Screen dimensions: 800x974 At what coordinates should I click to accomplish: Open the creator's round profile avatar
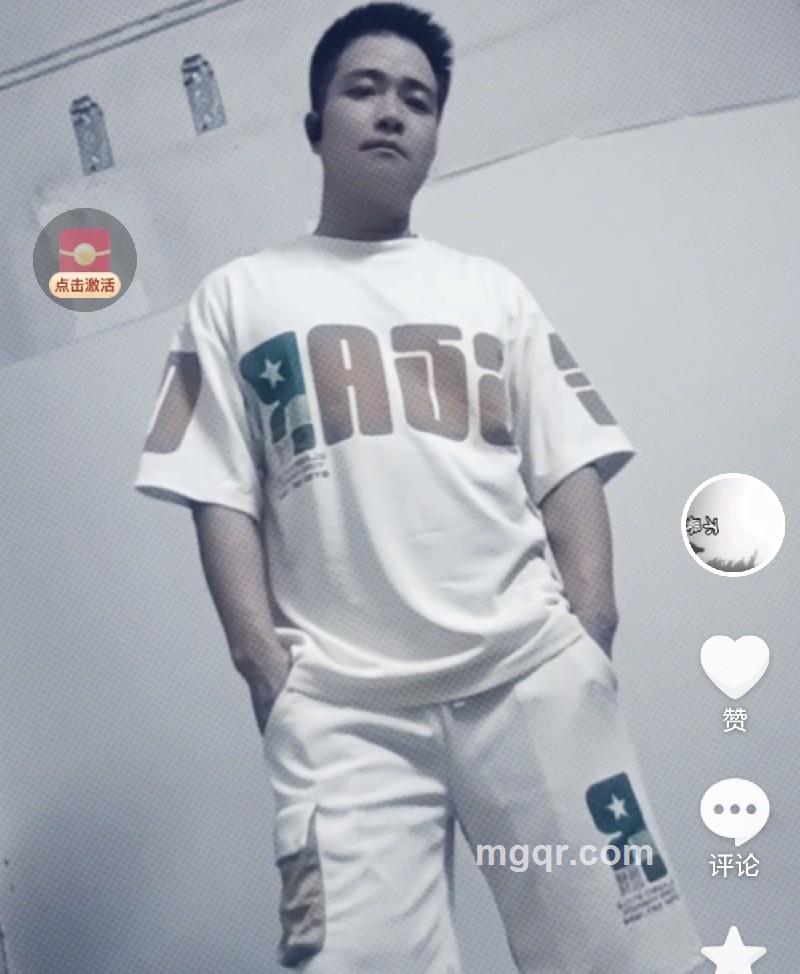(x=733, y=525)
